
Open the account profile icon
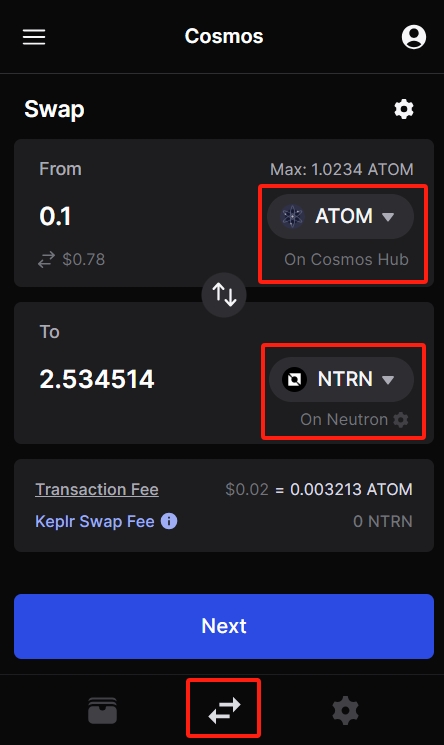(414, 37)
